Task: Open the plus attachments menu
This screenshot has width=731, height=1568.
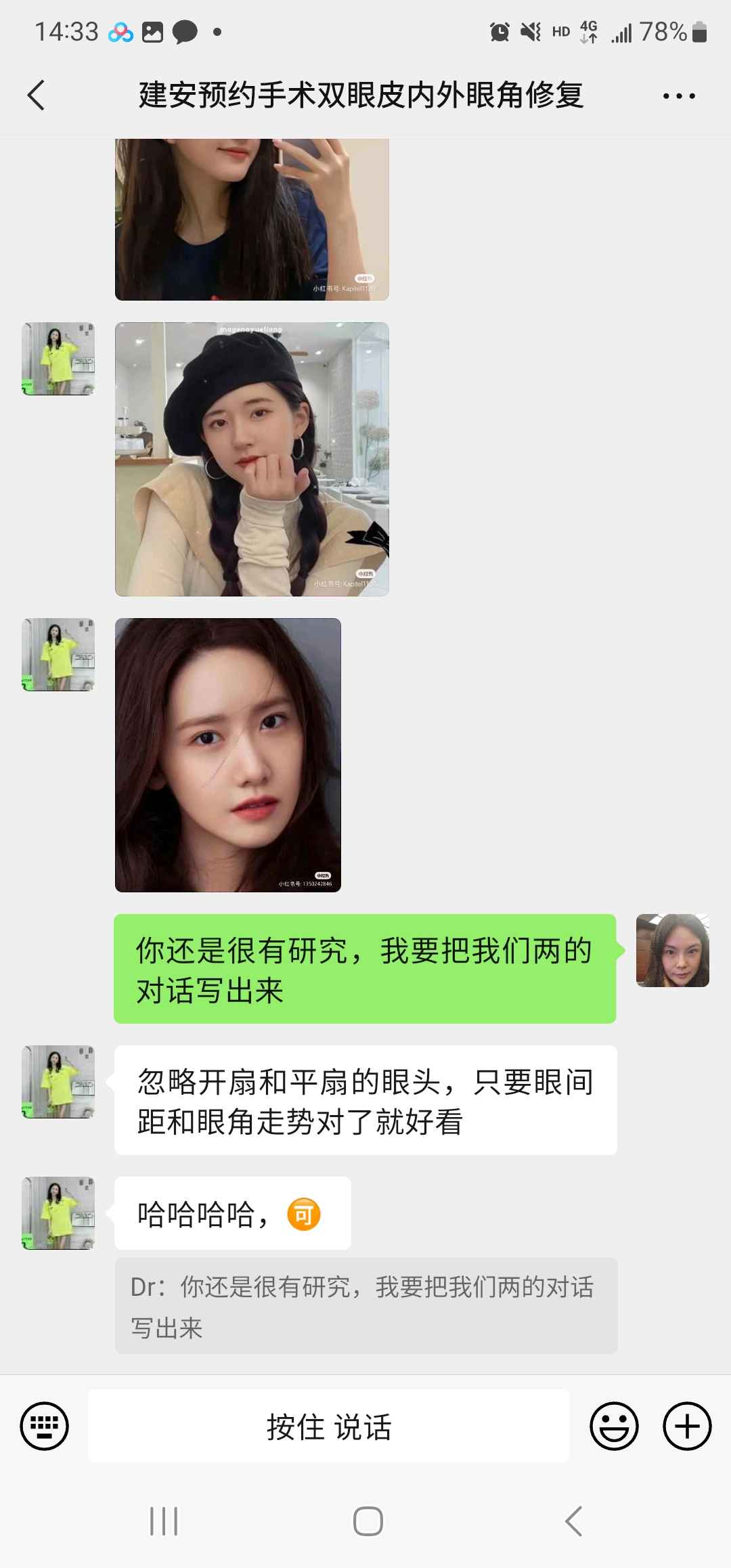Action: point(687,1426)
